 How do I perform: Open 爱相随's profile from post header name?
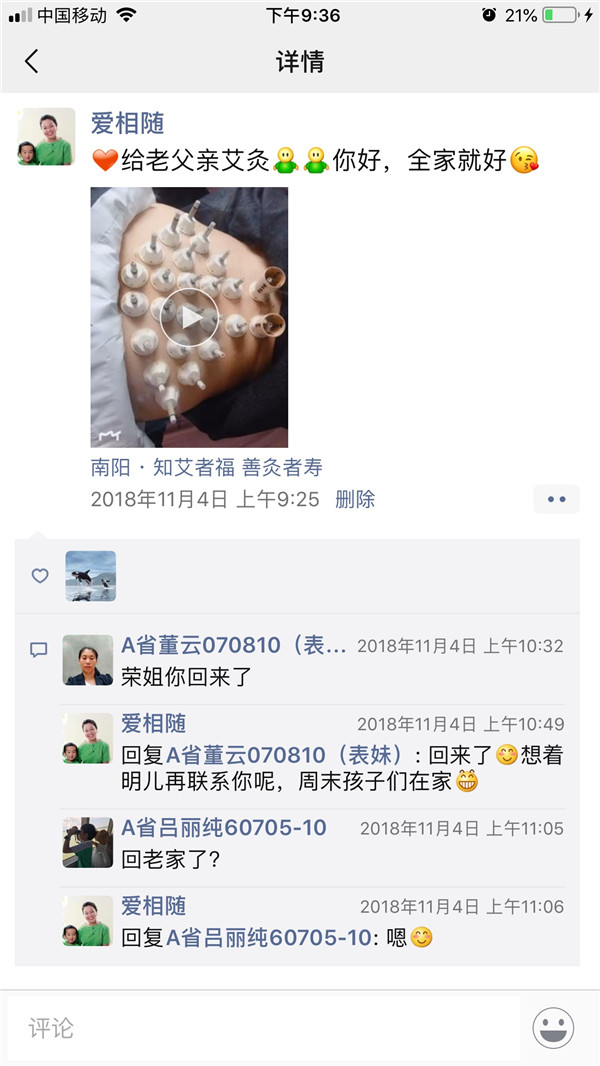pyautogui.click(x=127, y=124)
